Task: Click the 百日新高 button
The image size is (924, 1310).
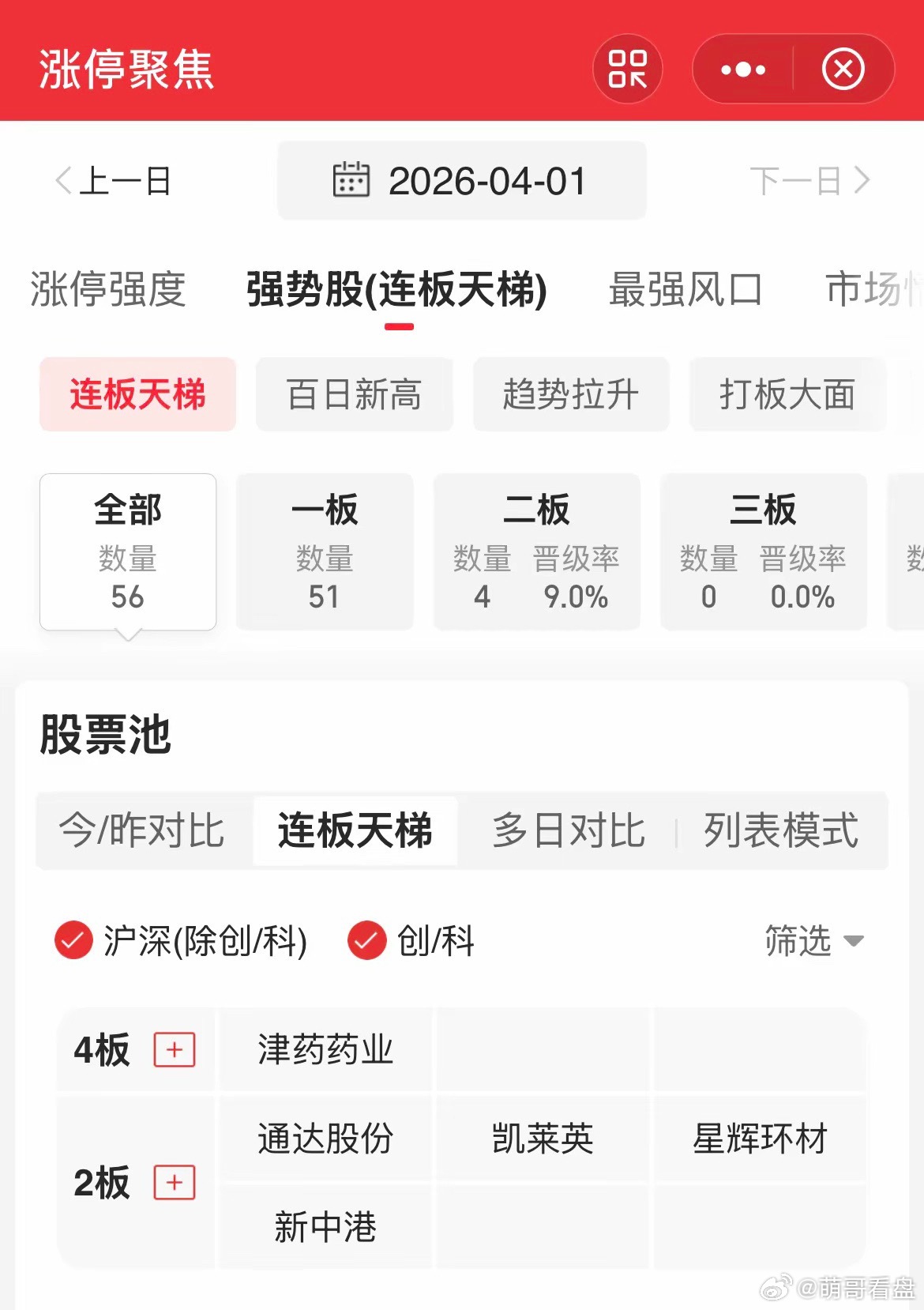Action: coord(354,394)
